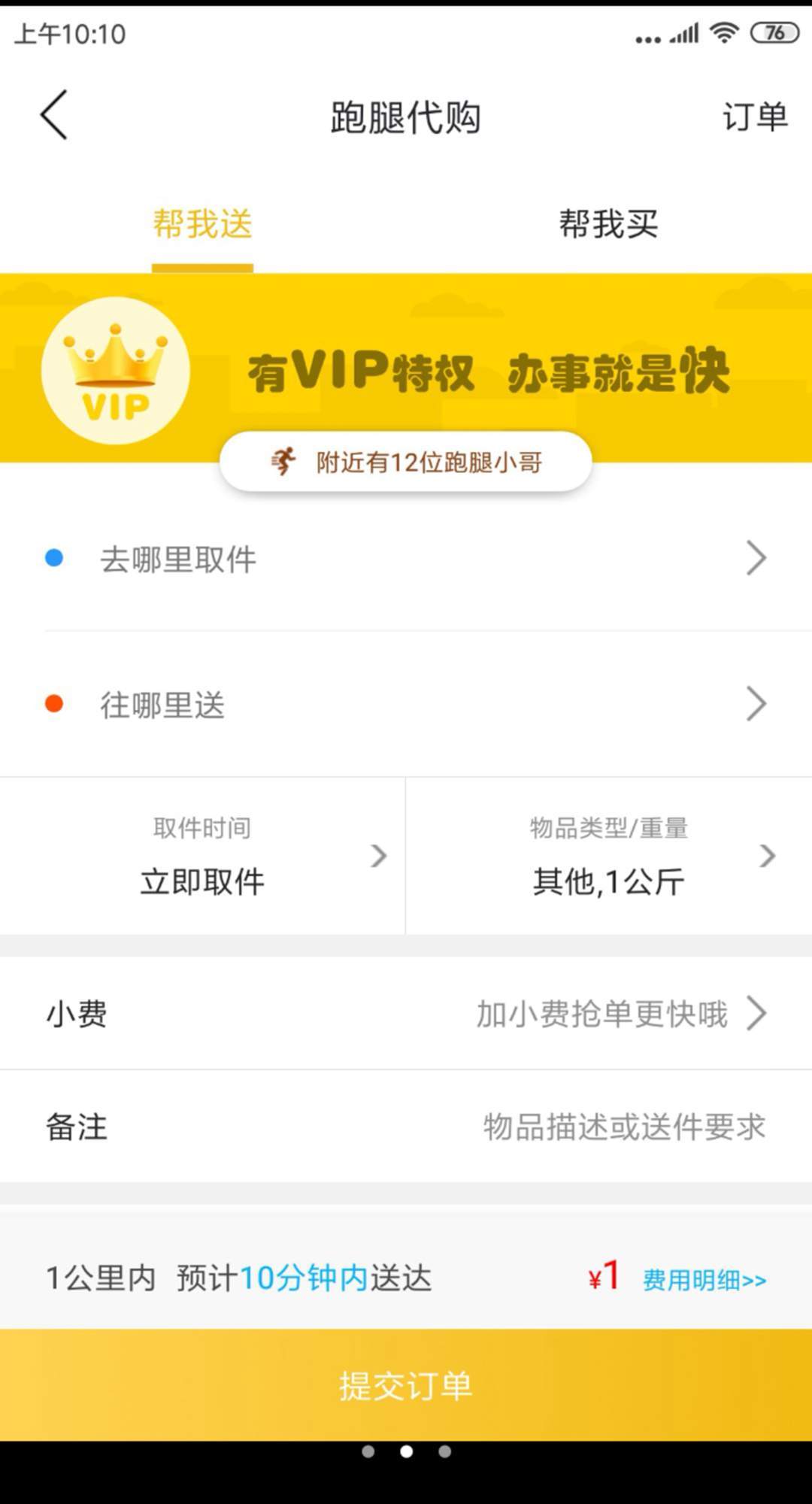Enter a note in 备注 field

623,1126
